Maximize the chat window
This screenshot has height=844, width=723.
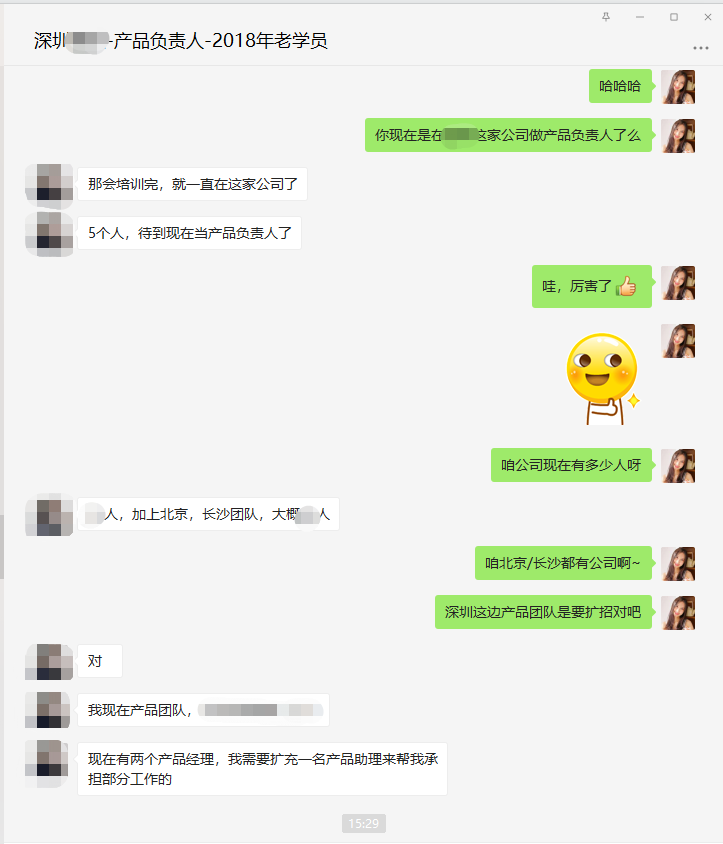pyautogui.click(x=674, y=17)
